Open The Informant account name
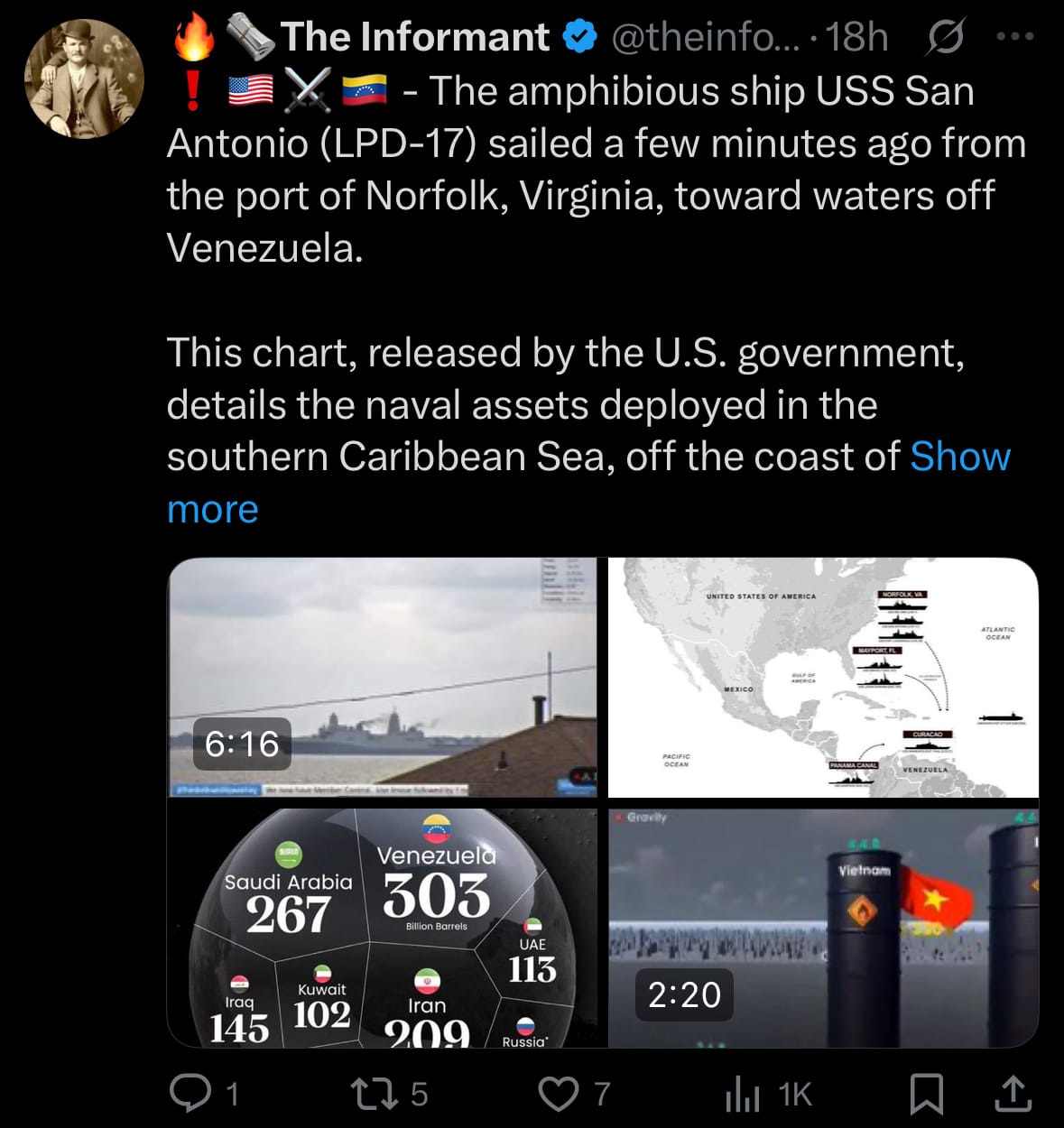This screenshot has height=1128, width=1064. 414,37
